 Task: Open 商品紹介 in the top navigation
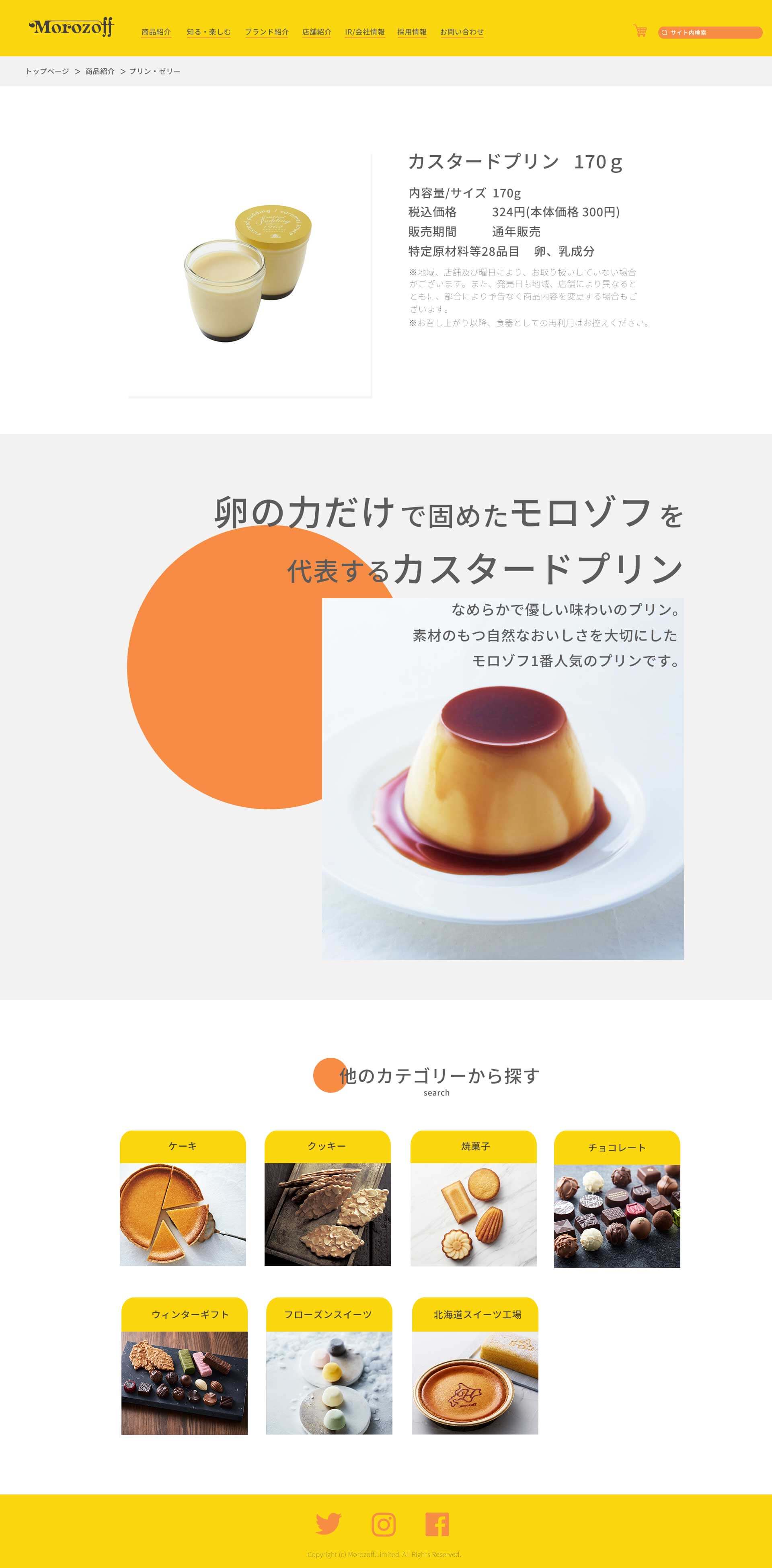pos(156,32)
